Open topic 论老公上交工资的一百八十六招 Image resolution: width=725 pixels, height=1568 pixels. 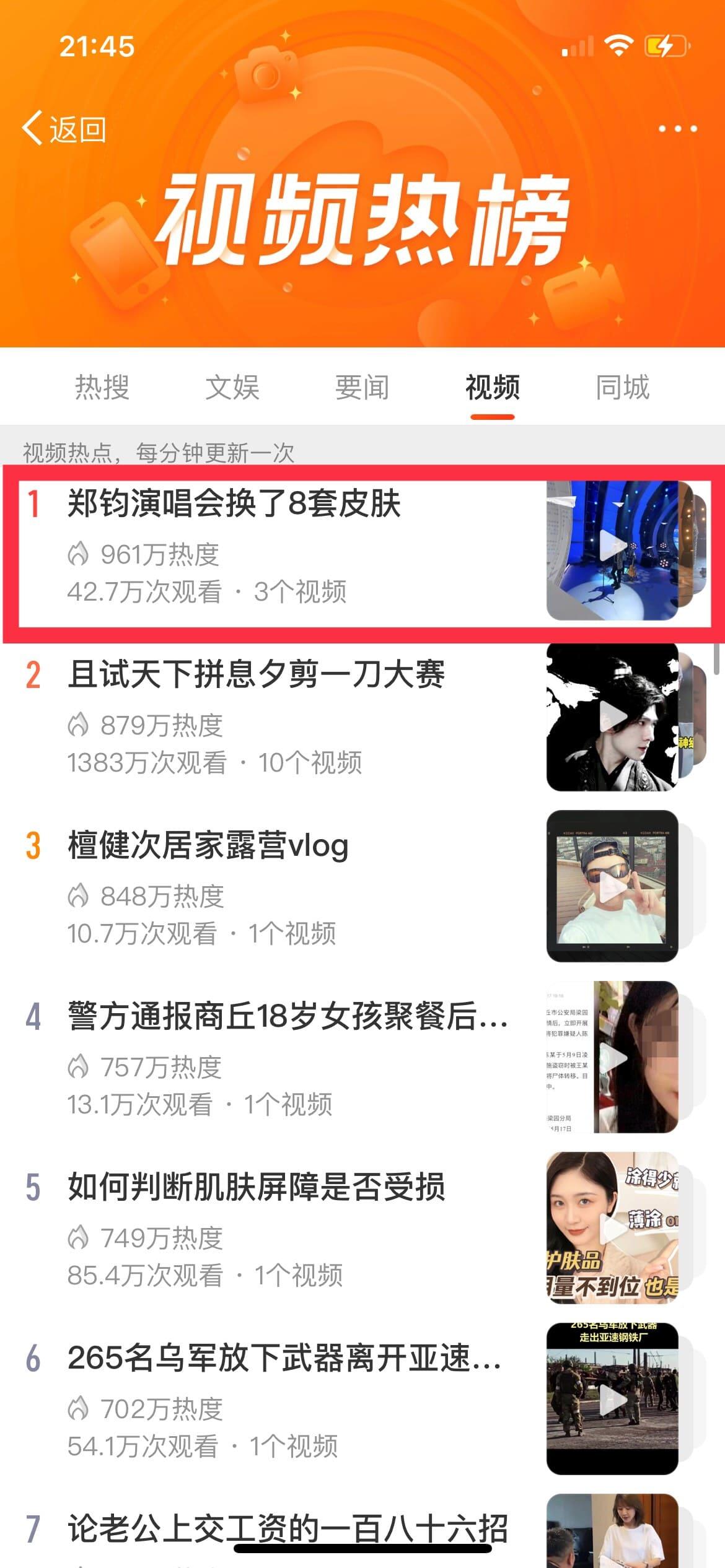click(x=288, y=1527)
